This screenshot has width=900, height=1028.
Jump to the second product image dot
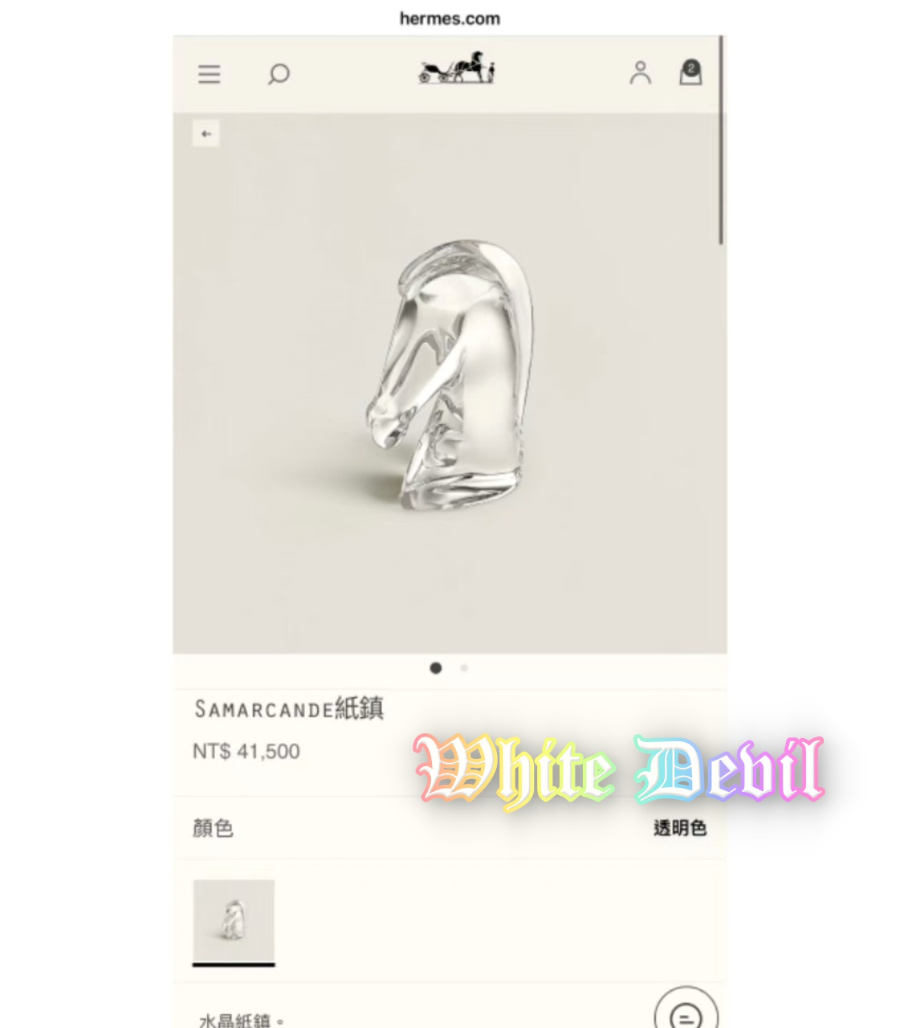(464, 668)
